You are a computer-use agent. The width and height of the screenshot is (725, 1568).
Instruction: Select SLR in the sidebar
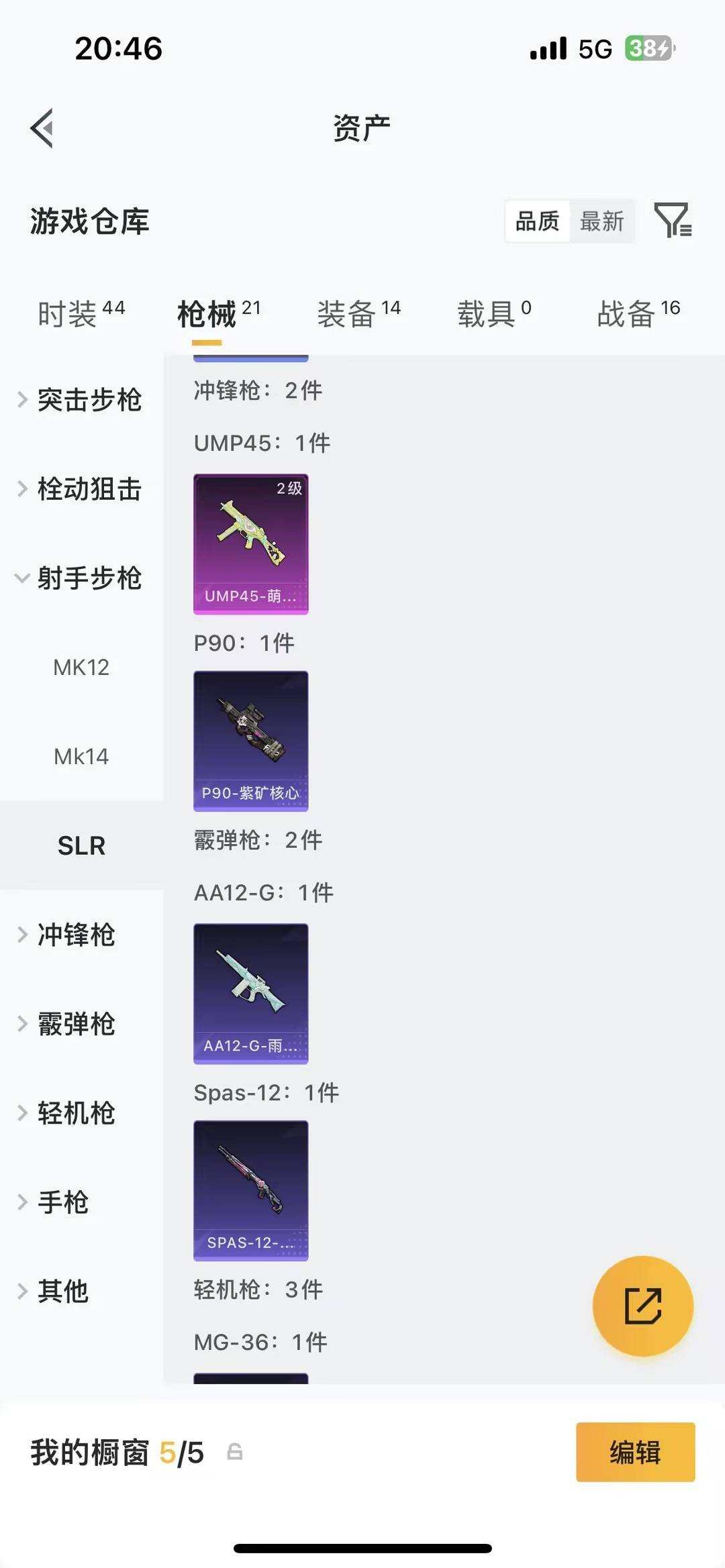82,845
